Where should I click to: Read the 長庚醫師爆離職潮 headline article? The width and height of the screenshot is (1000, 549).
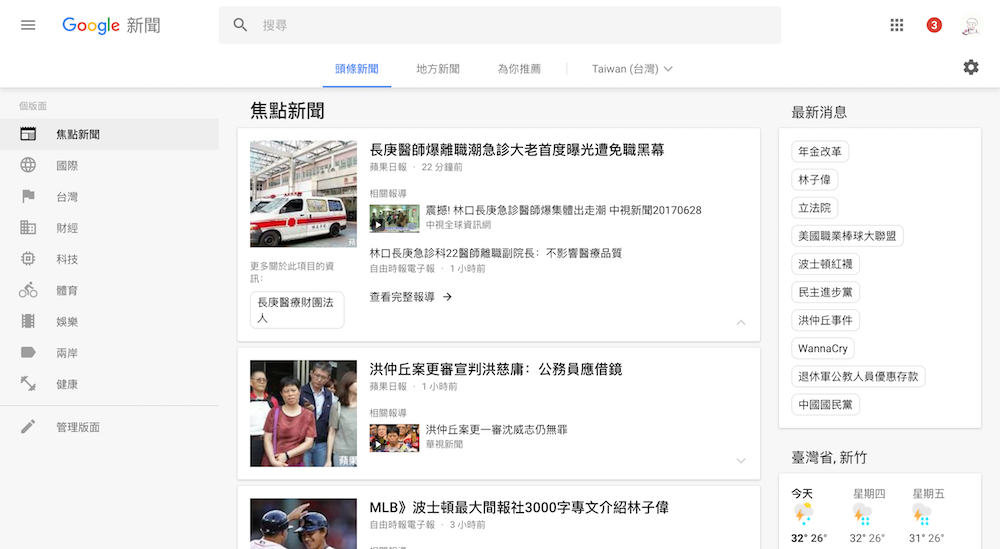pyautogui.click(x=516, y=150)
